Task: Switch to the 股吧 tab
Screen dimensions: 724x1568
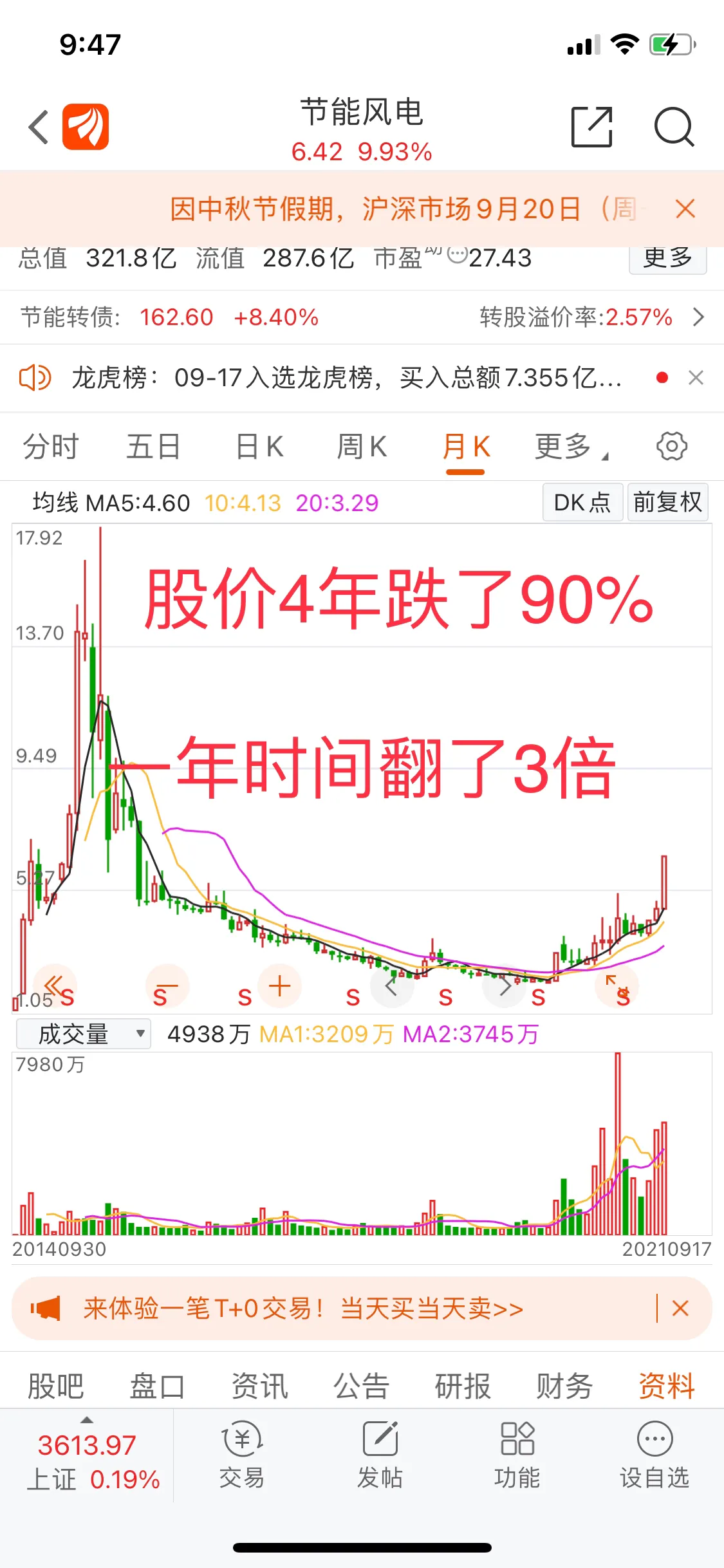Action: click(56, 1385)
